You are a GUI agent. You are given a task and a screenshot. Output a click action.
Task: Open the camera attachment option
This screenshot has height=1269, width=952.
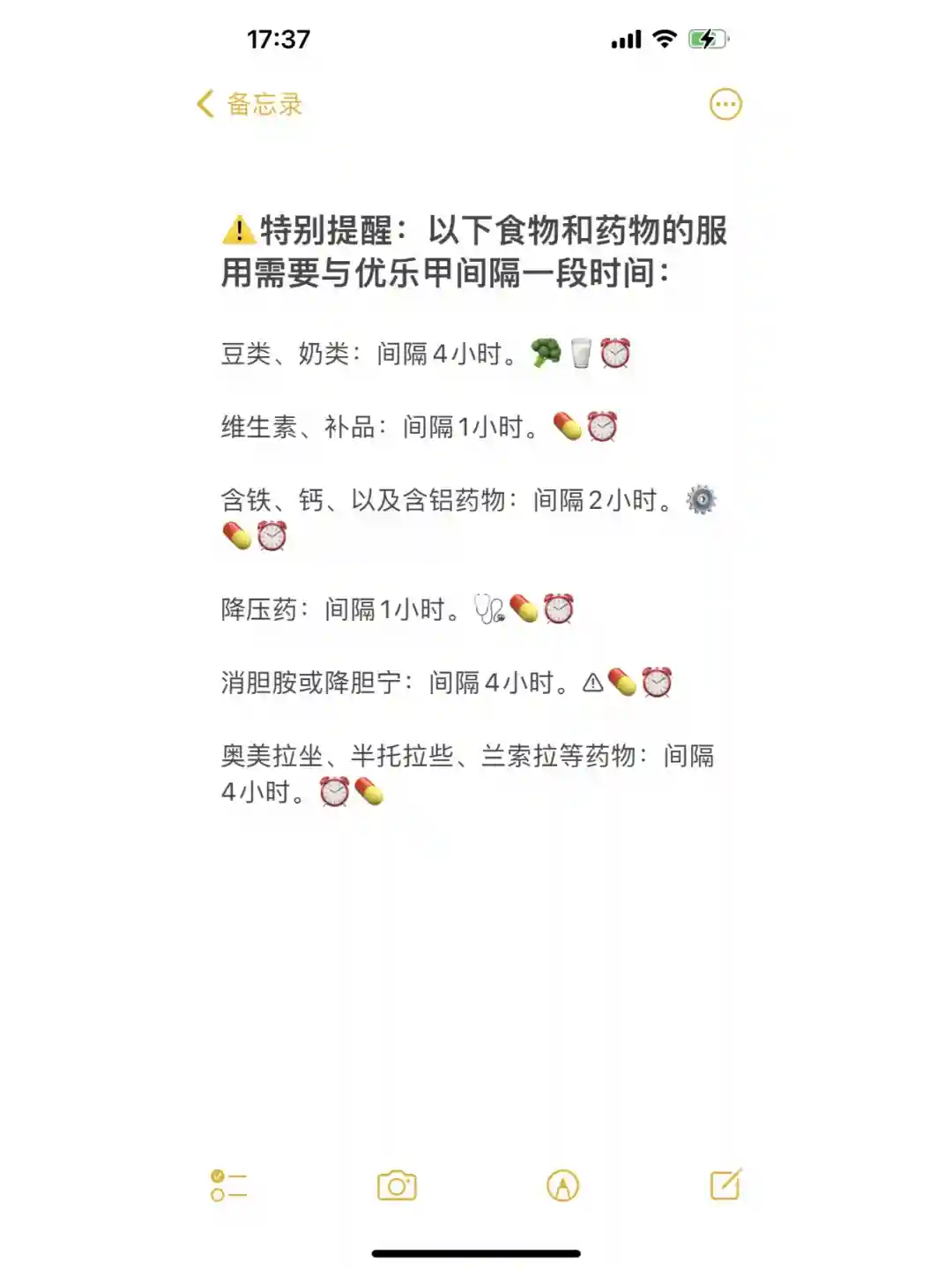pos(397,1185)
